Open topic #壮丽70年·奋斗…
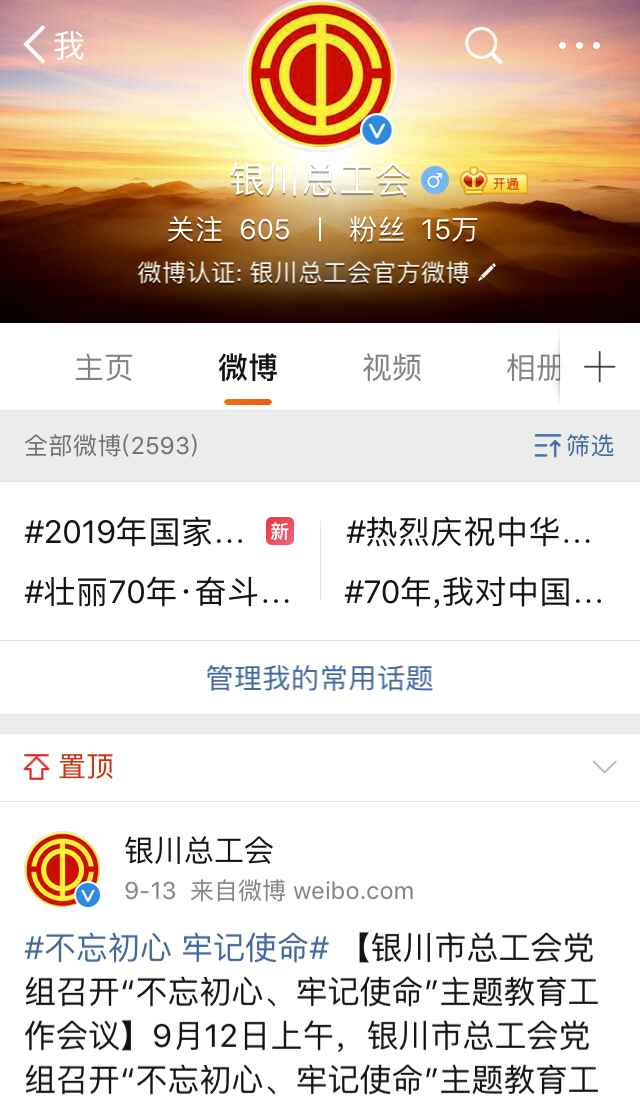 (x=158, y=593)
